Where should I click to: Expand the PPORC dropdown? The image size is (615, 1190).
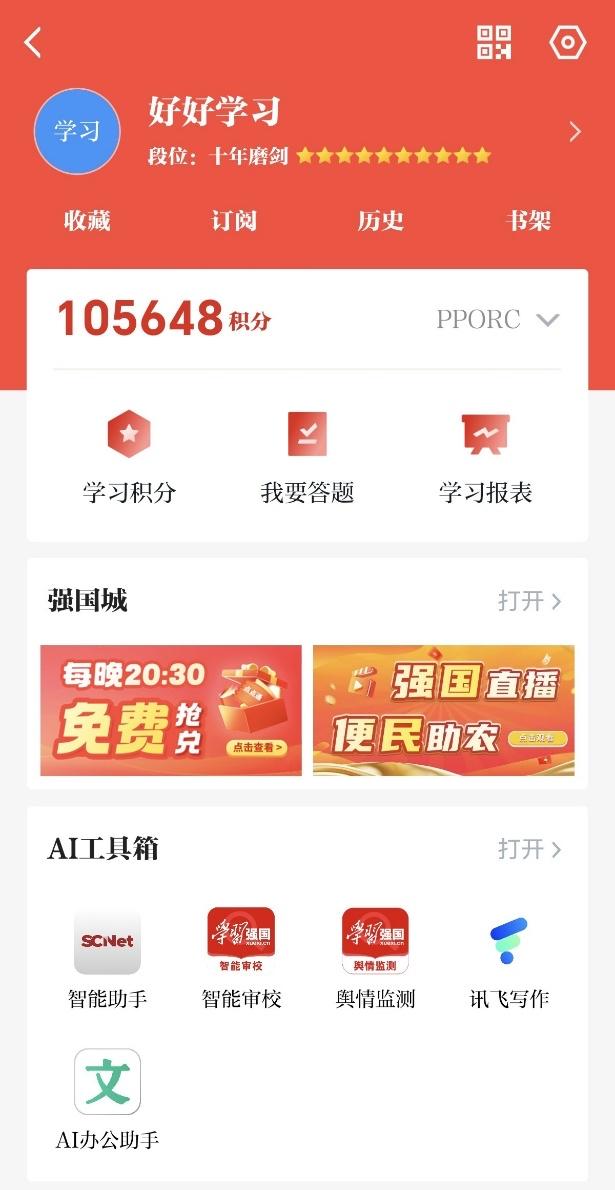coord(546,320)
